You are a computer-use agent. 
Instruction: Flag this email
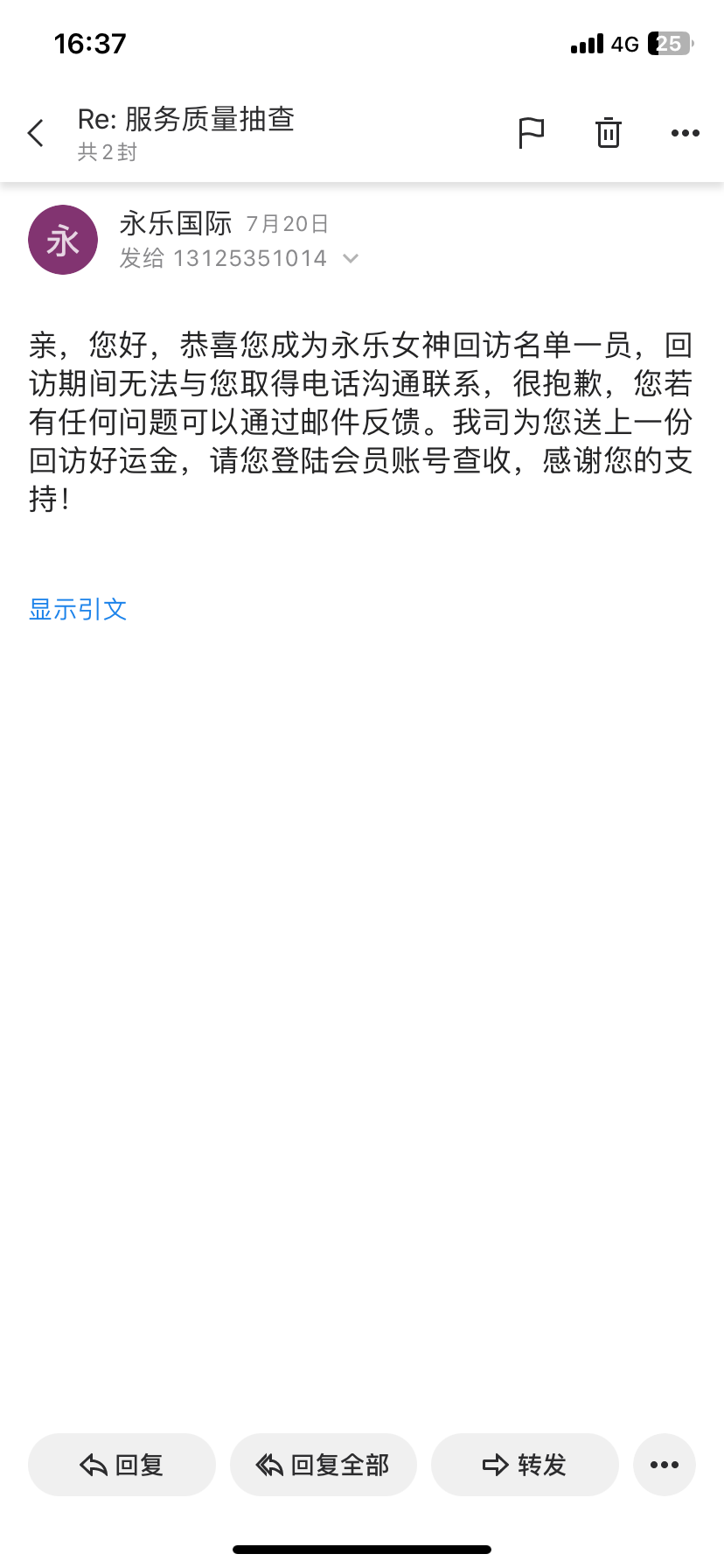click(531, 133)
